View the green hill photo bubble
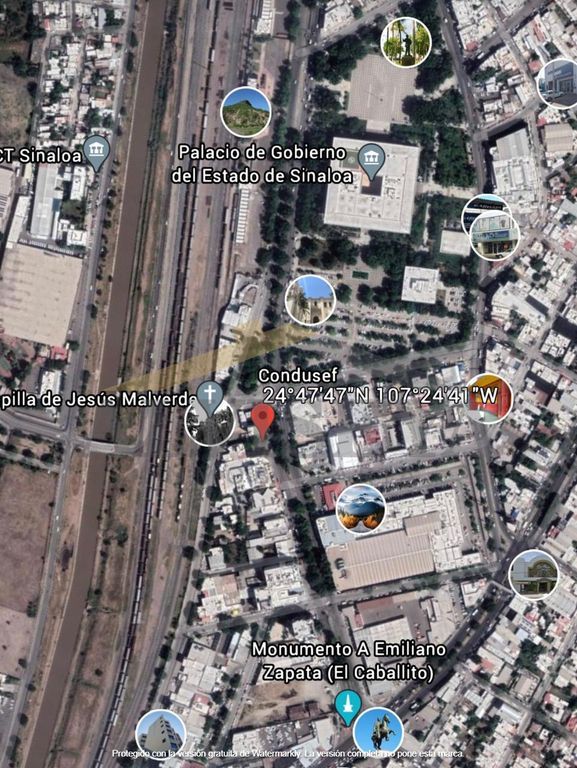577x768 pixels. point(246,112)
